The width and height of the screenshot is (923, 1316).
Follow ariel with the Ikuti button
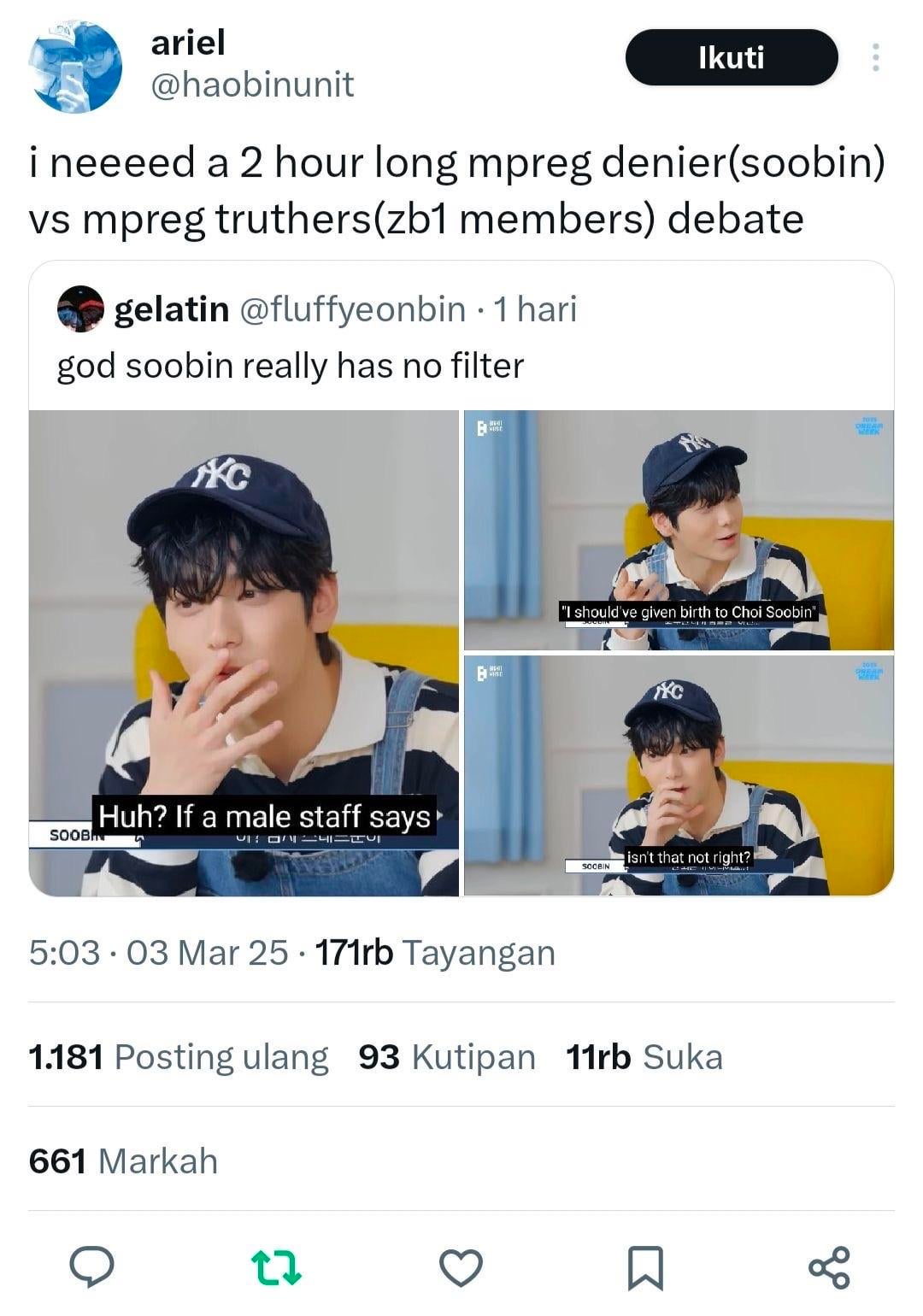731,58
